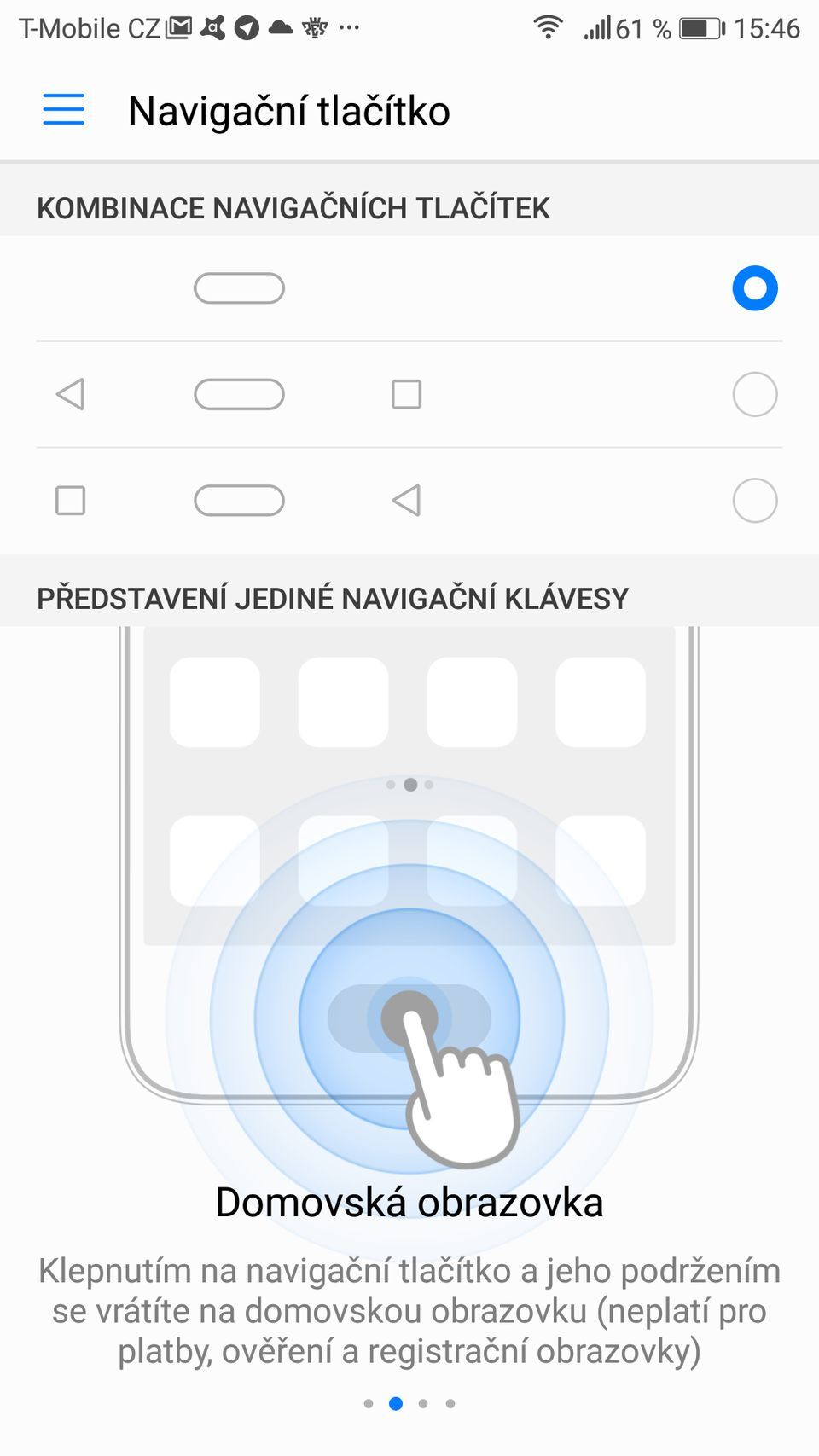The width and height of the screenshot is (819, 1456).
Task: Choose recents-home-back button combination
Action: click(x=754, y=501)
